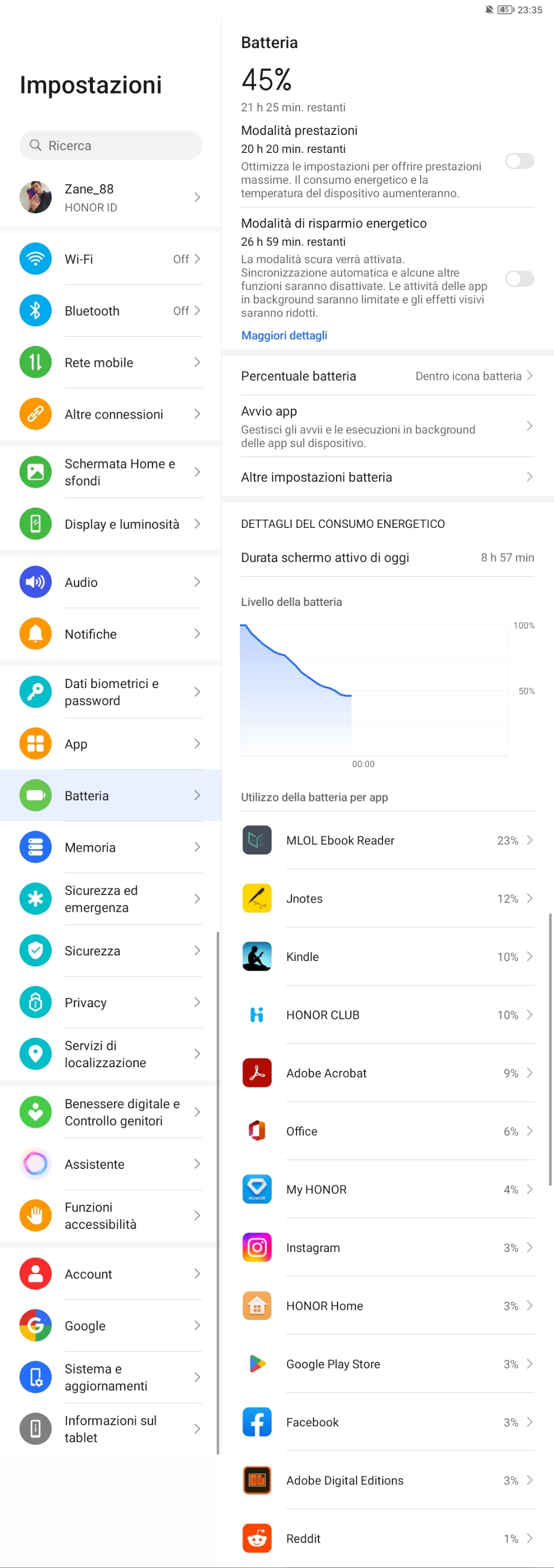Open Avvio app management
Image resolution: width=554 pixels, height=1568 pixels.
[387, 426]
